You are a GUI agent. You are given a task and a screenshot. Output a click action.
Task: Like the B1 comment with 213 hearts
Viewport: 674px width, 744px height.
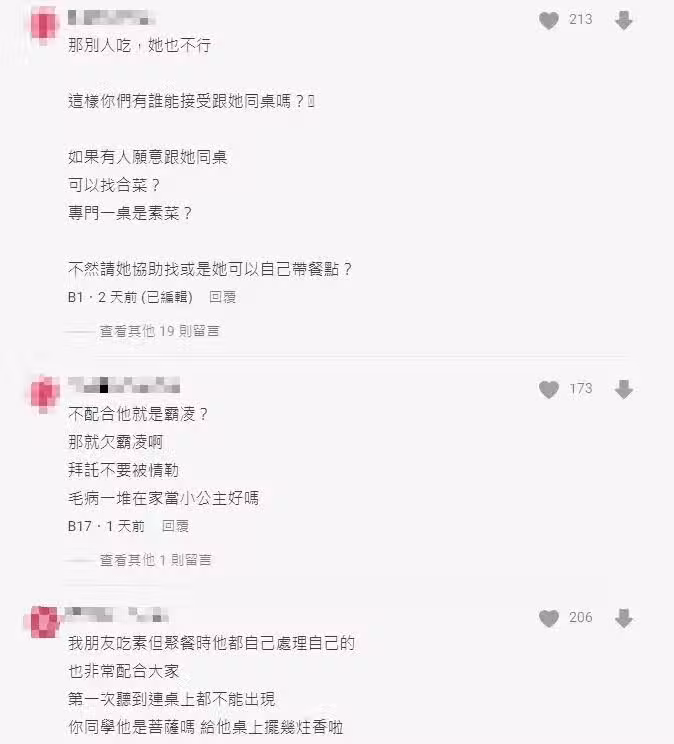click(x=549, y=20)
